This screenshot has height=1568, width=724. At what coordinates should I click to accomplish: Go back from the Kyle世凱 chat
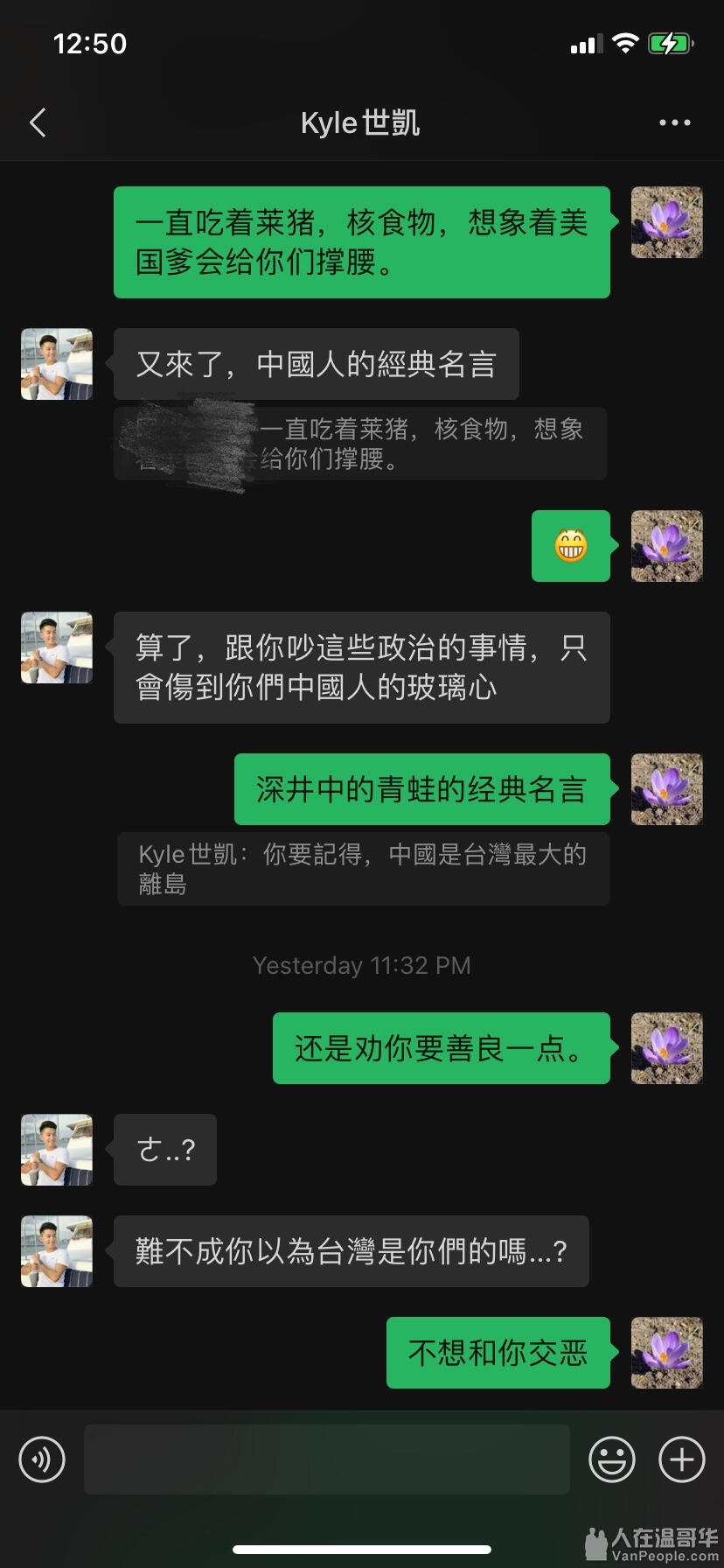[38, 123]
